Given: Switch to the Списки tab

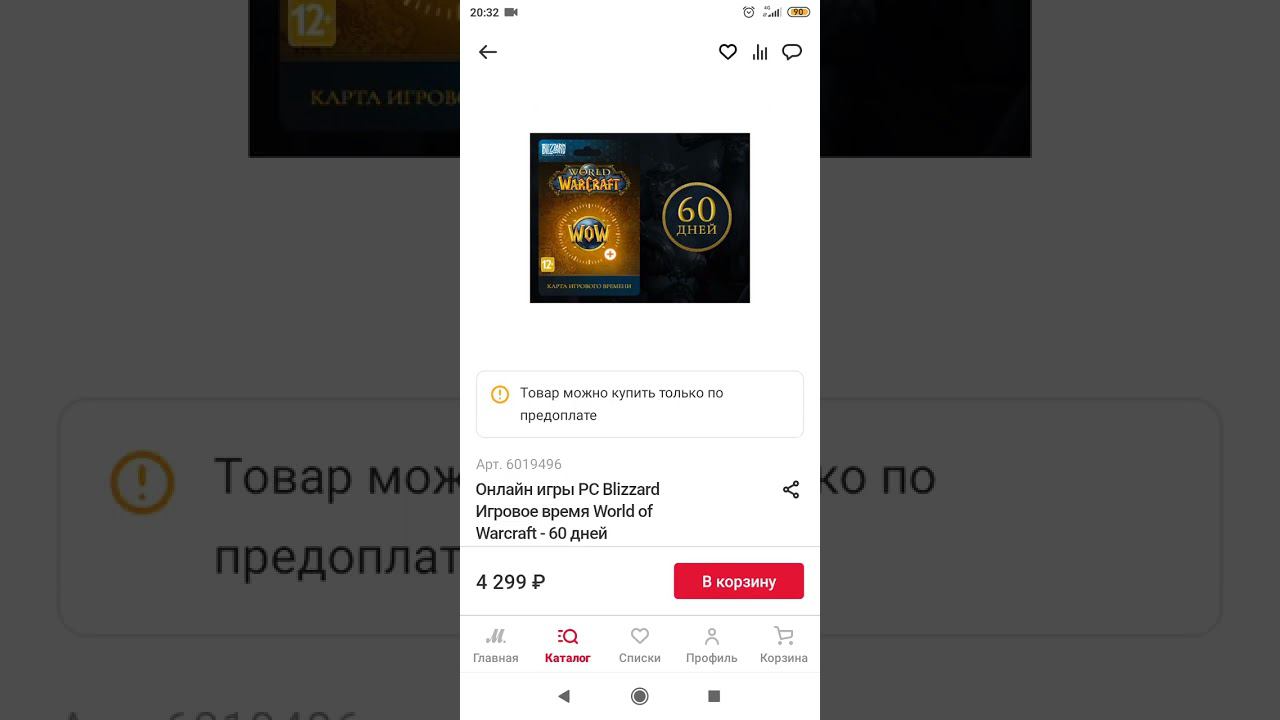Looking at the screenshot, I should coord(640,645).
